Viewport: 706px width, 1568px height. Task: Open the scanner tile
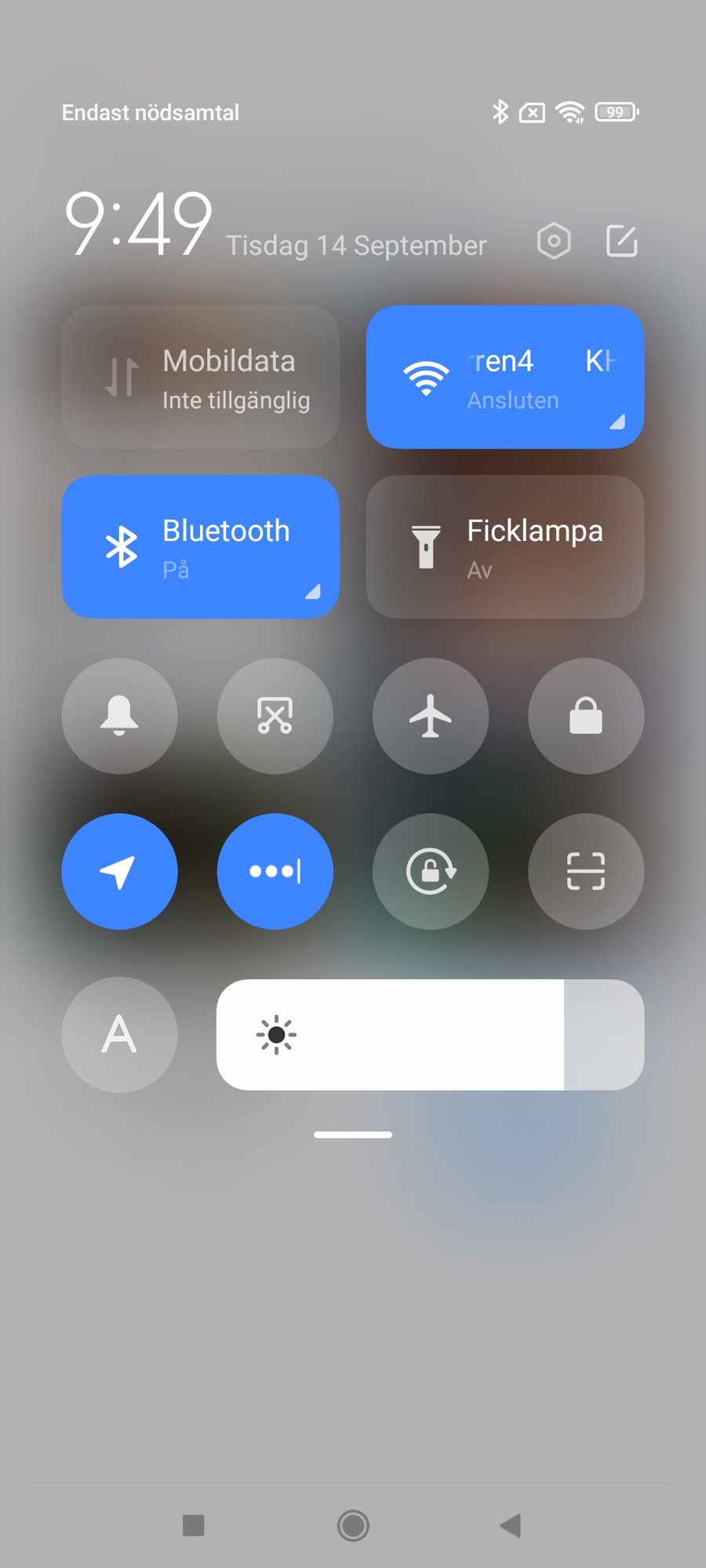point(585,871)
